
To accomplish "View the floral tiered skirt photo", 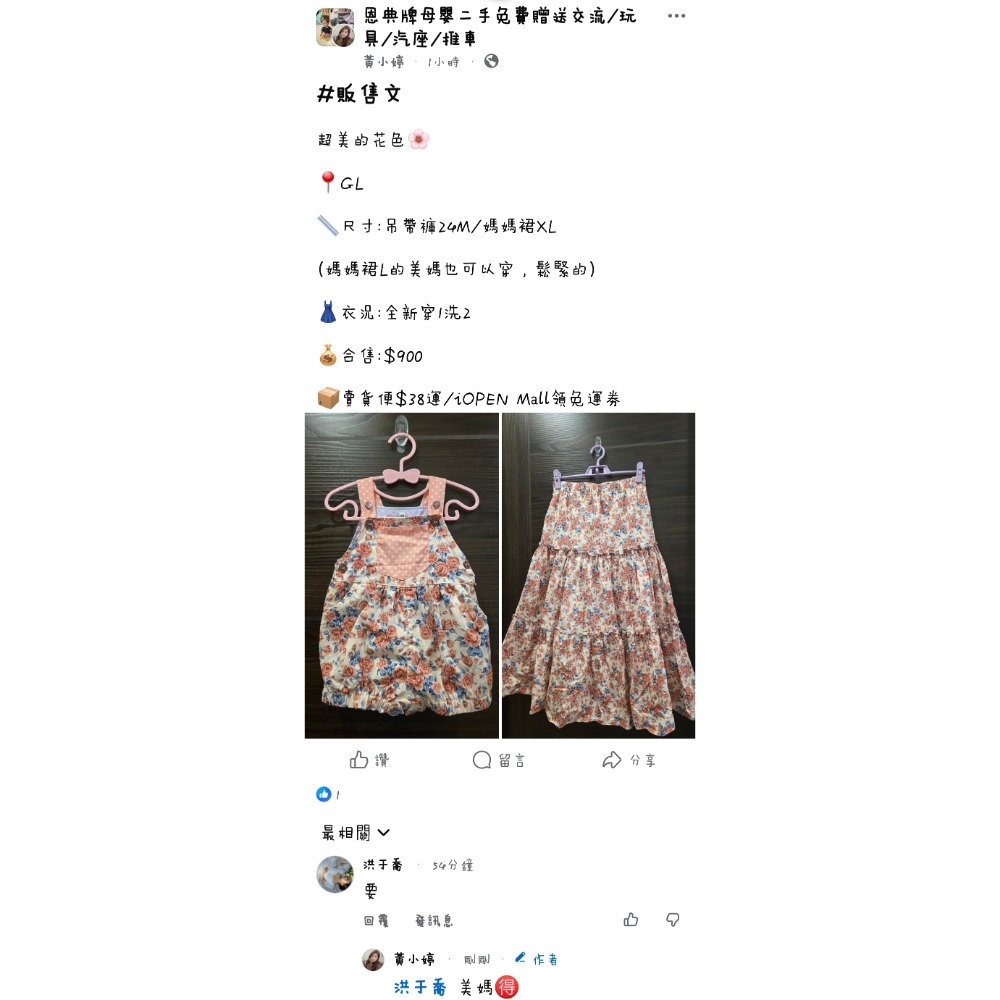I will click(x=598, y=575).
